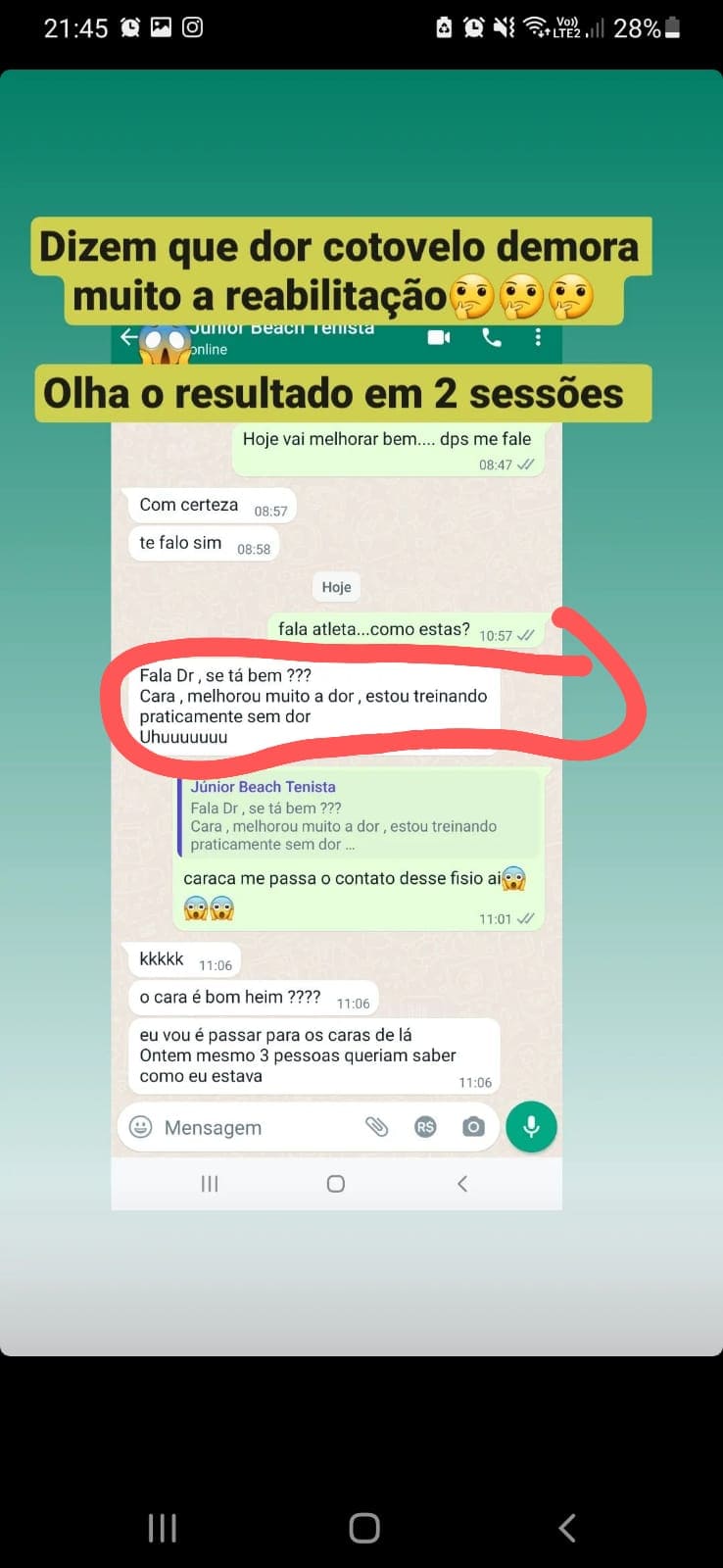Tap the system home button

tap(363, 1527)
